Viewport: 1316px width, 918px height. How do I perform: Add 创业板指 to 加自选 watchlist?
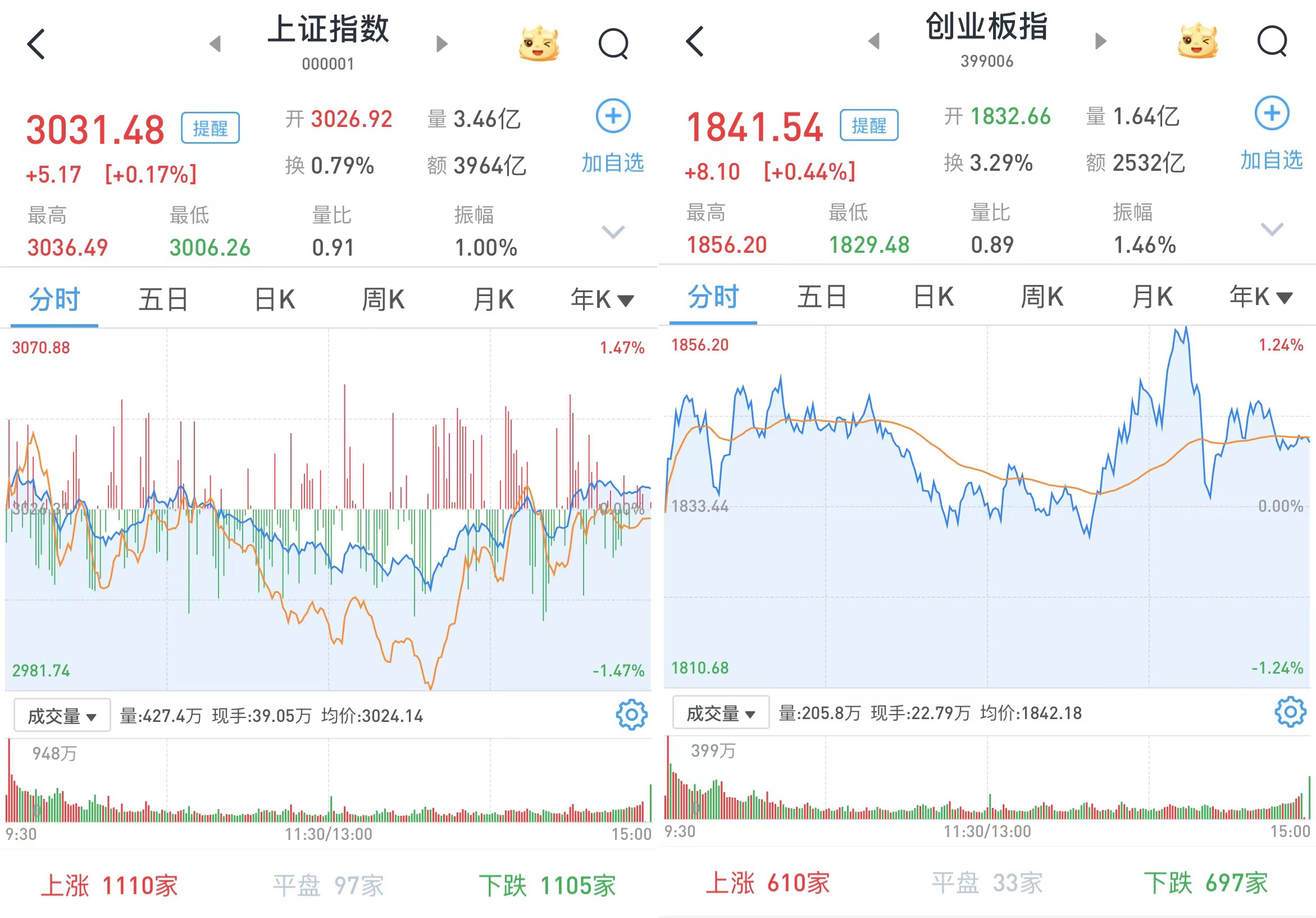(1271, 134)
